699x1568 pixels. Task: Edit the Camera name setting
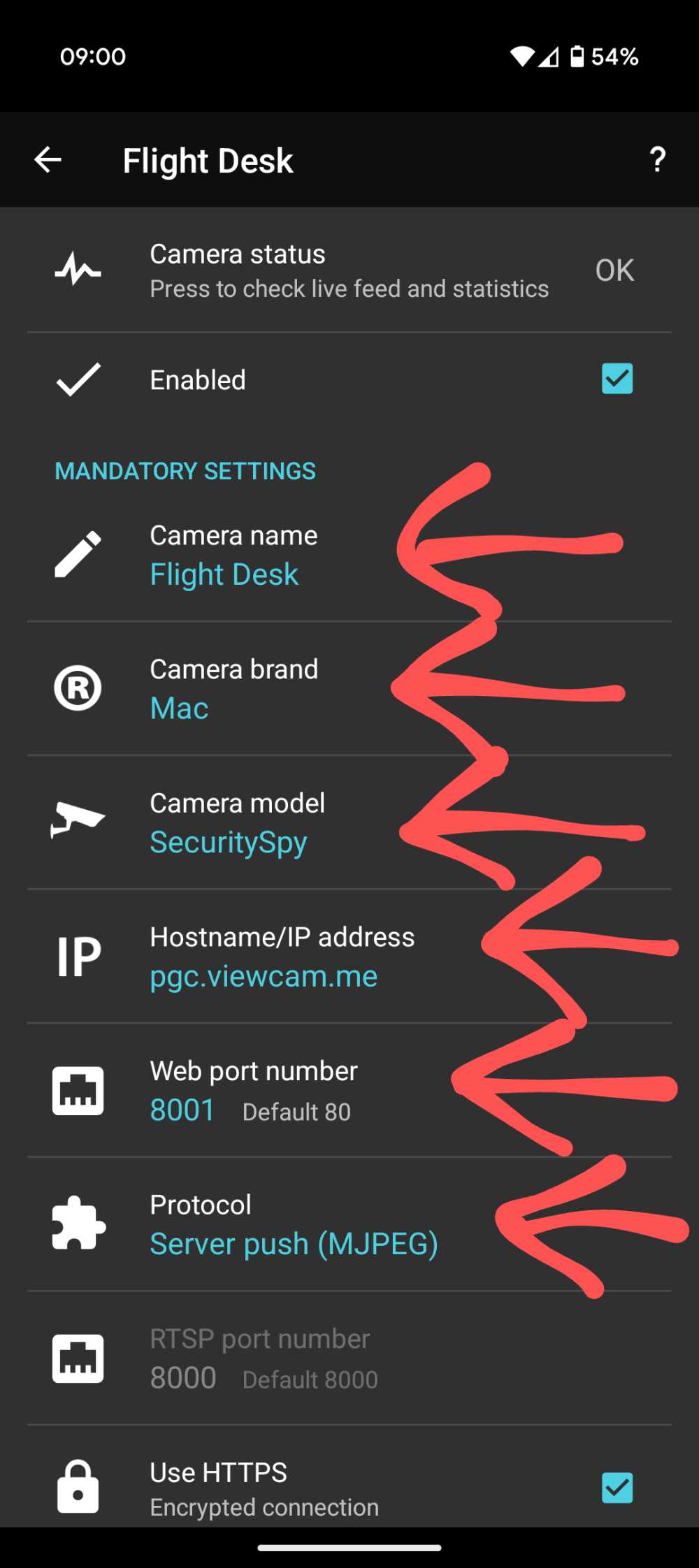[233, 556]
